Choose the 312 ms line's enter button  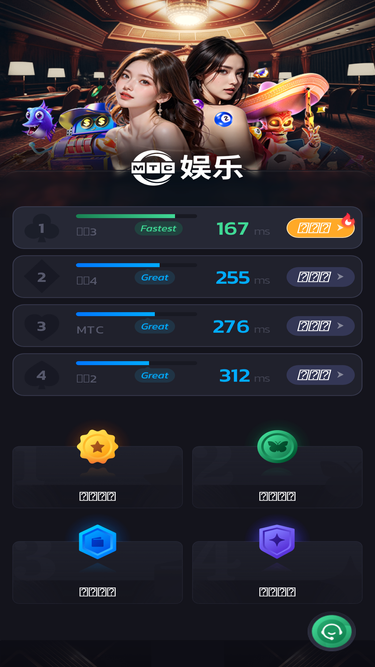click(320, 375)
